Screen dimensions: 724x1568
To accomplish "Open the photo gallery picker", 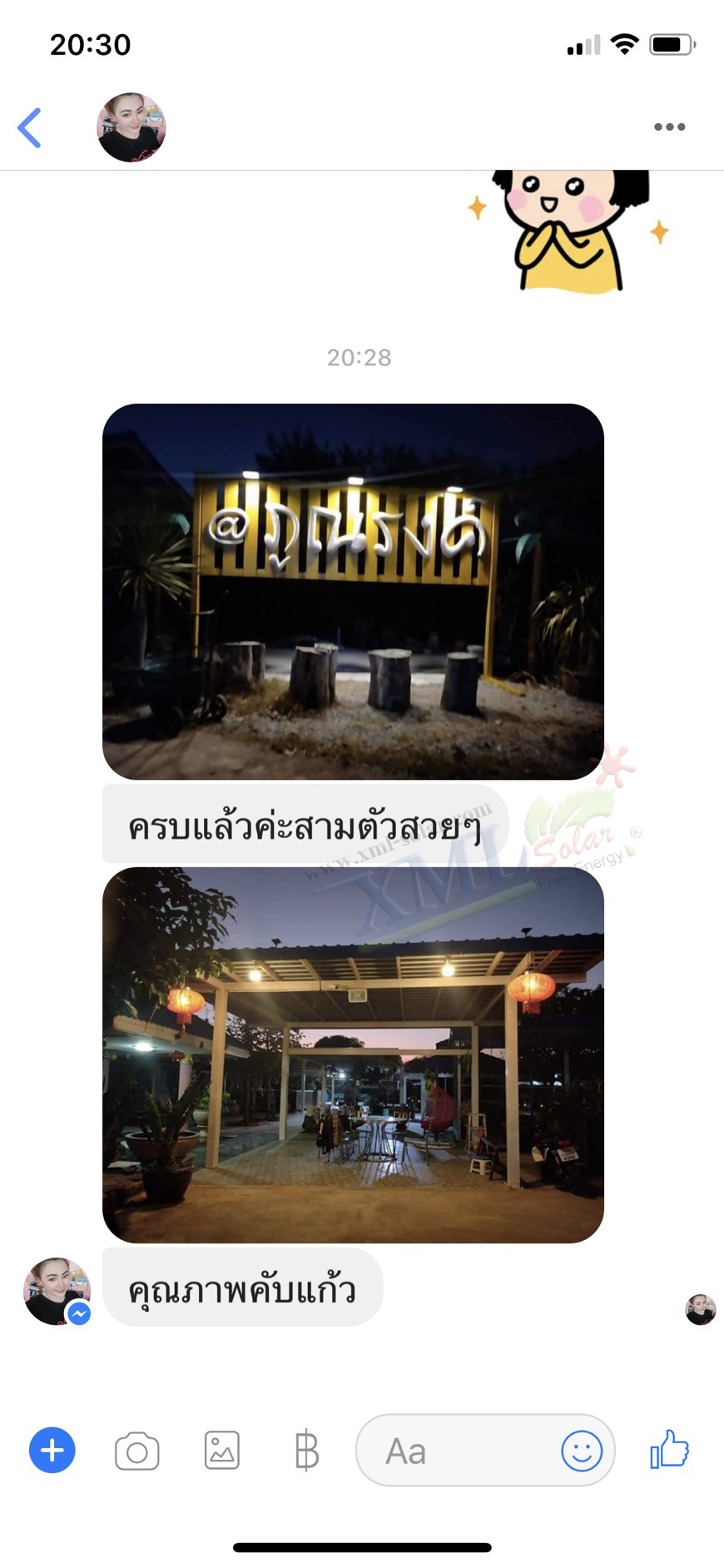I will [x=222, y=1451].
